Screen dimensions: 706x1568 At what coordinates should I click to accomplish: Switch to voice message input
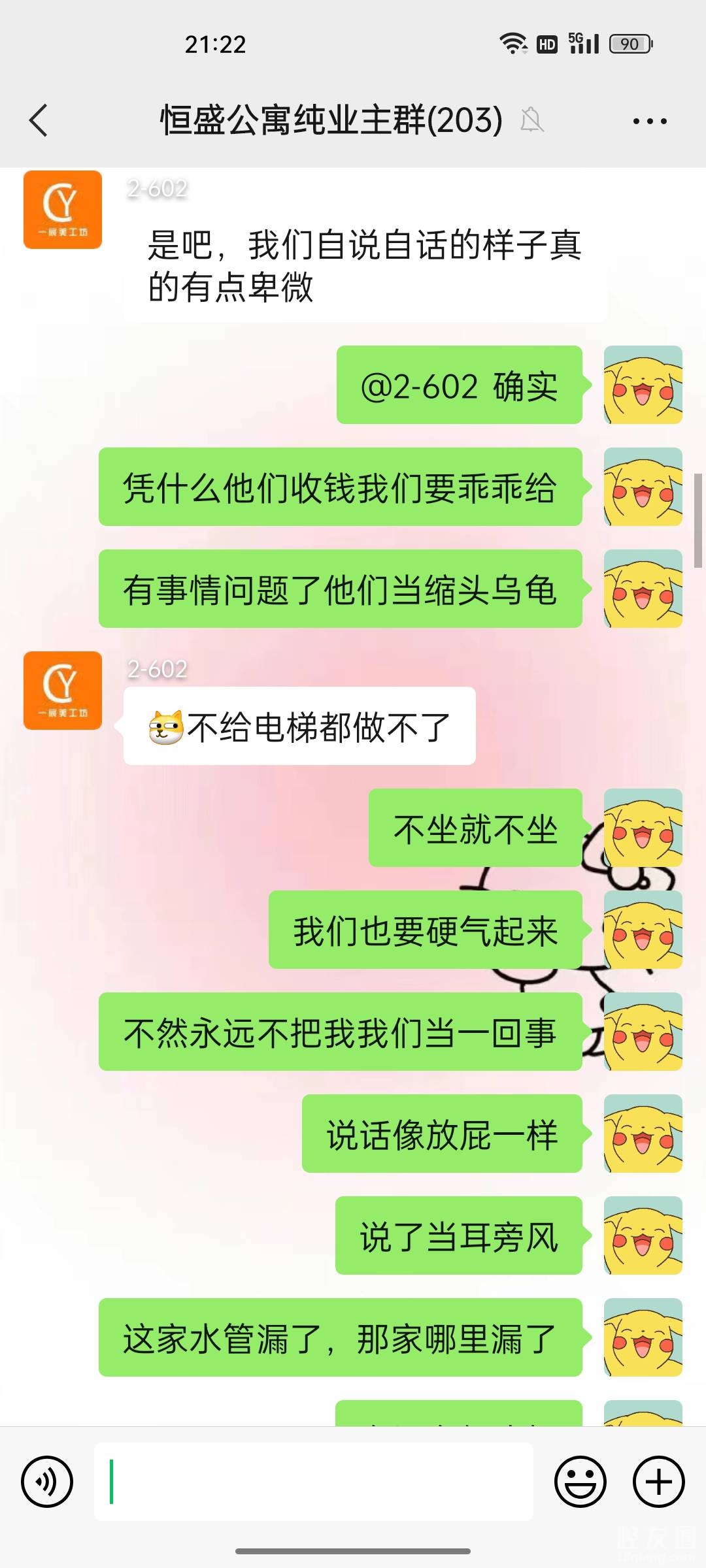47,1482
